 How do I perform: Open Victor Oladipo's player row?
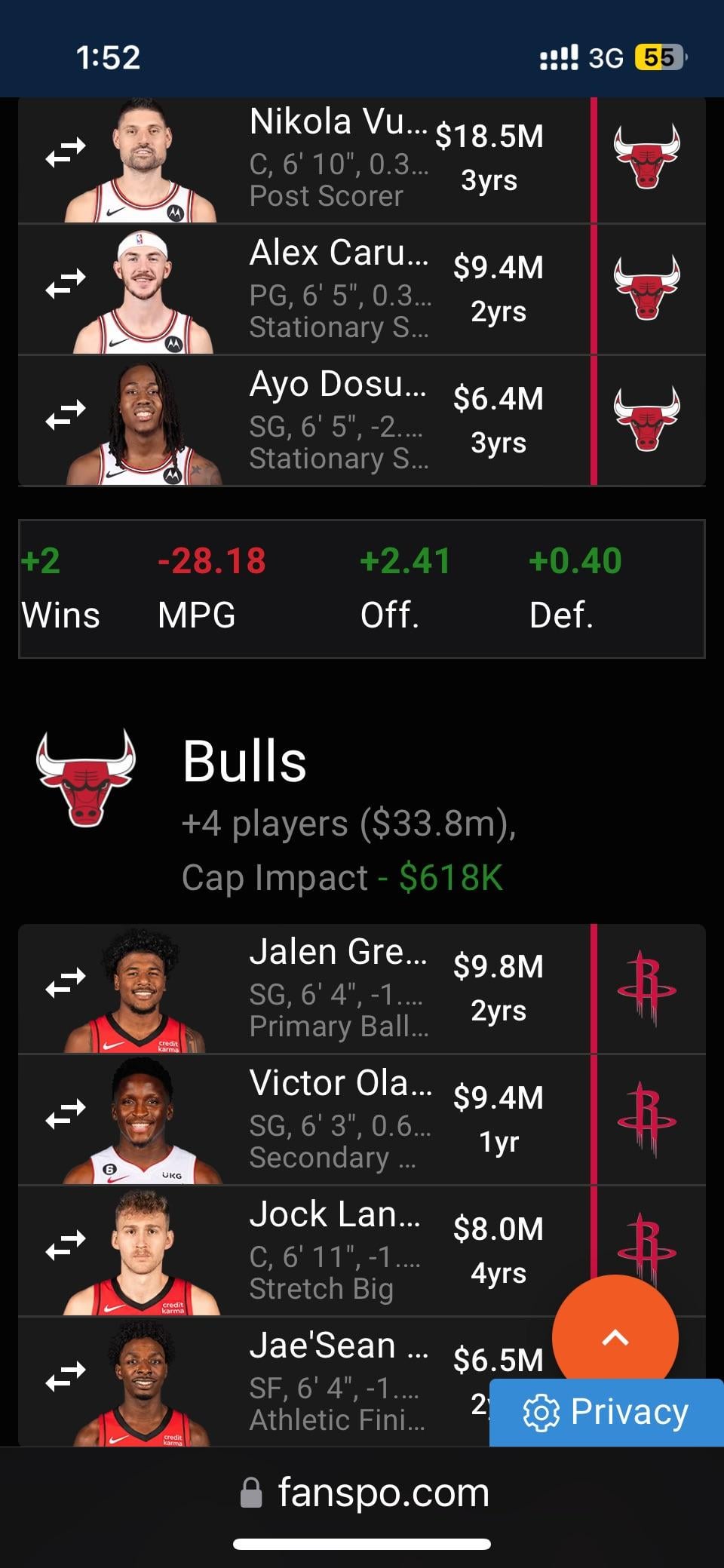tap(339, 1120)
